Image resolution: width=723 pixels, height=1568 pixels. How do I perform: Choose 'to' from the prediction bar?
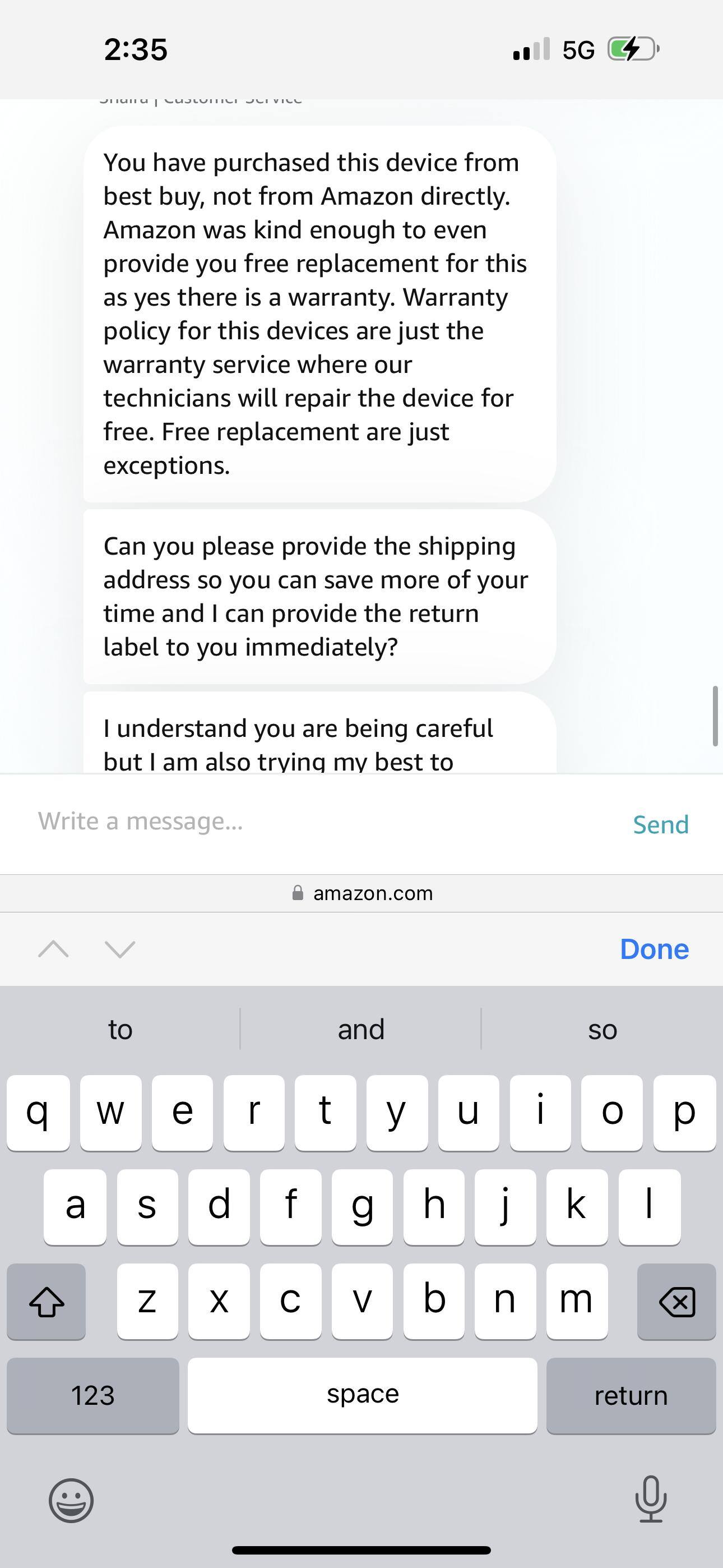point(119,1029)
